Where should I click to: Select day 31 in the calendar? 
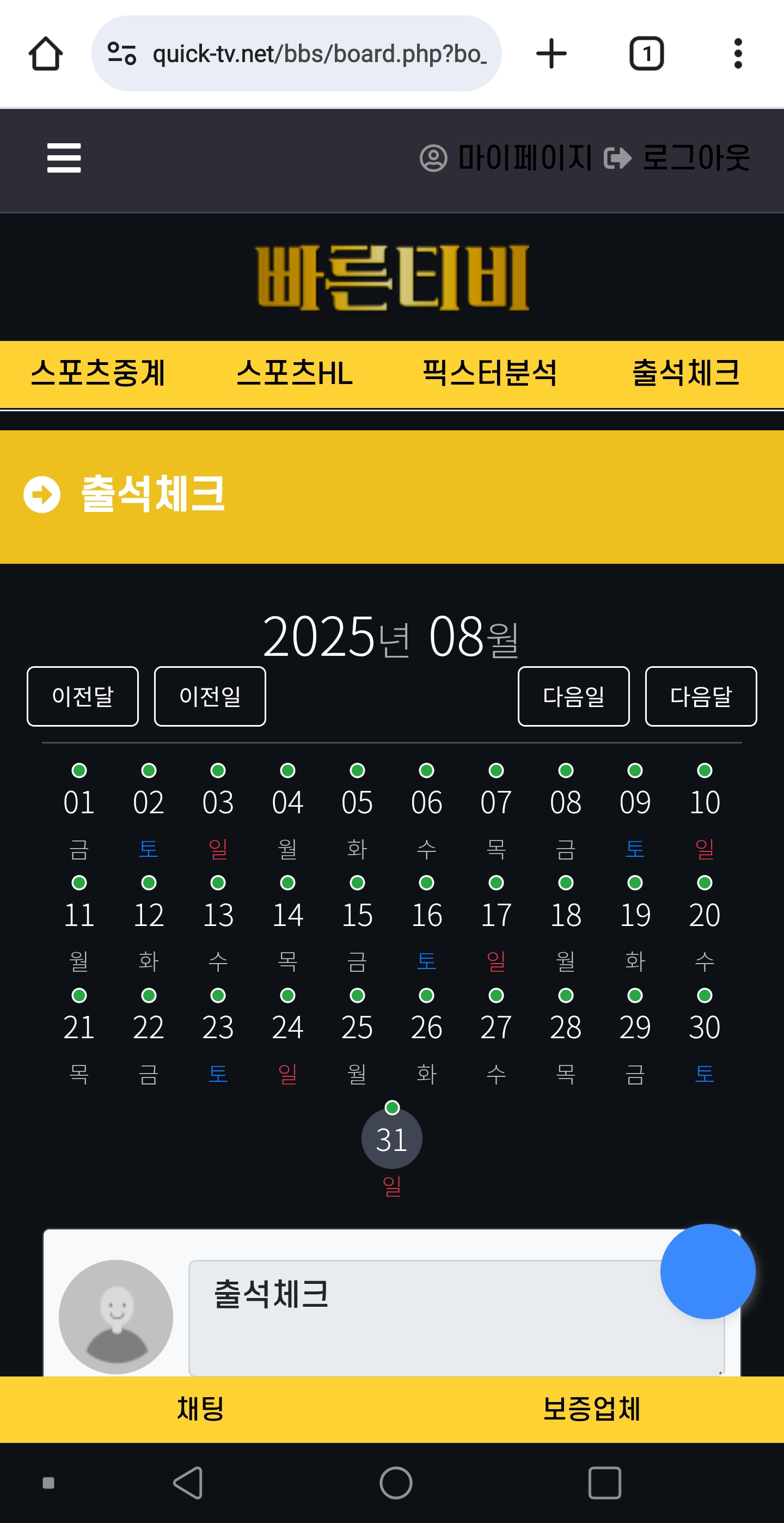tap(391, 1140)
